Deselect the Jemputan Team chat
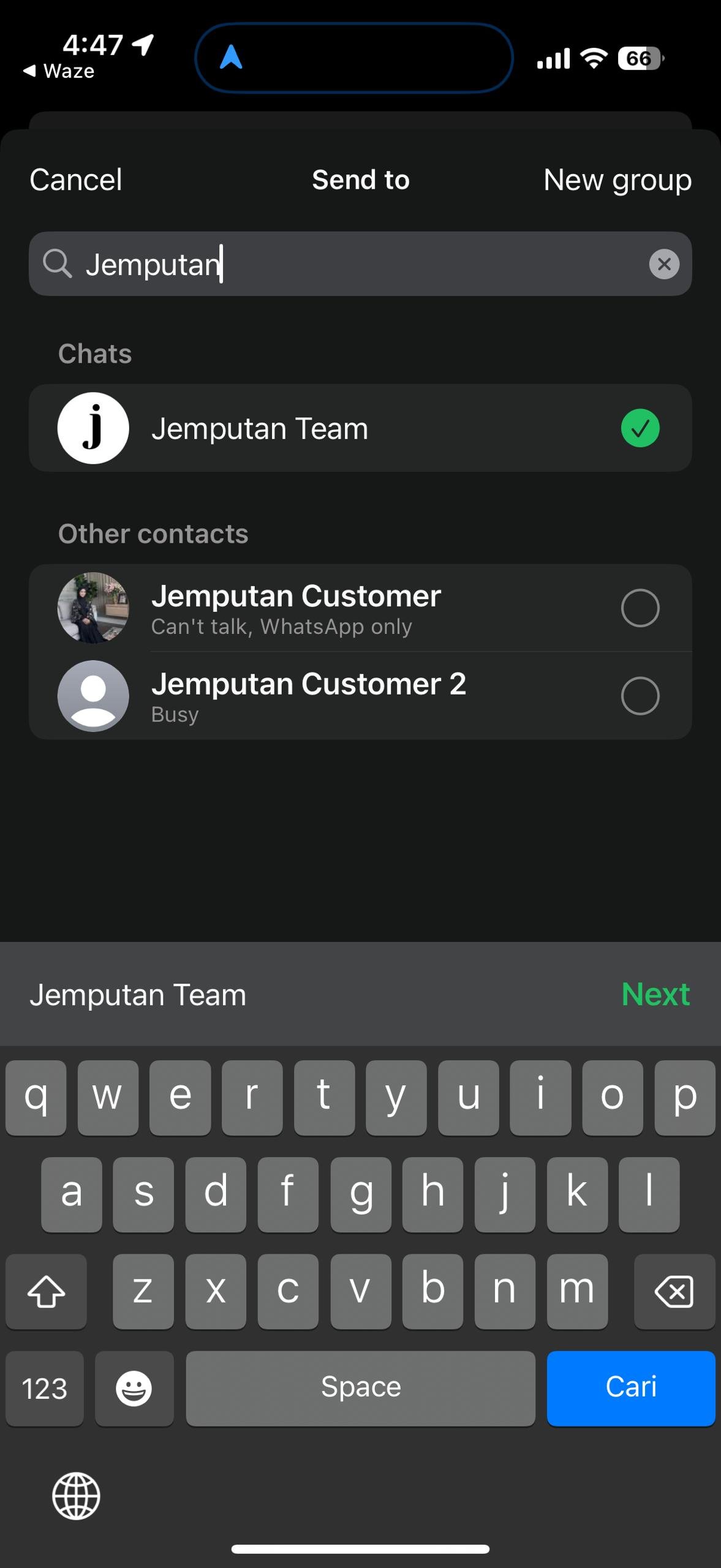 tap(360, 428)
